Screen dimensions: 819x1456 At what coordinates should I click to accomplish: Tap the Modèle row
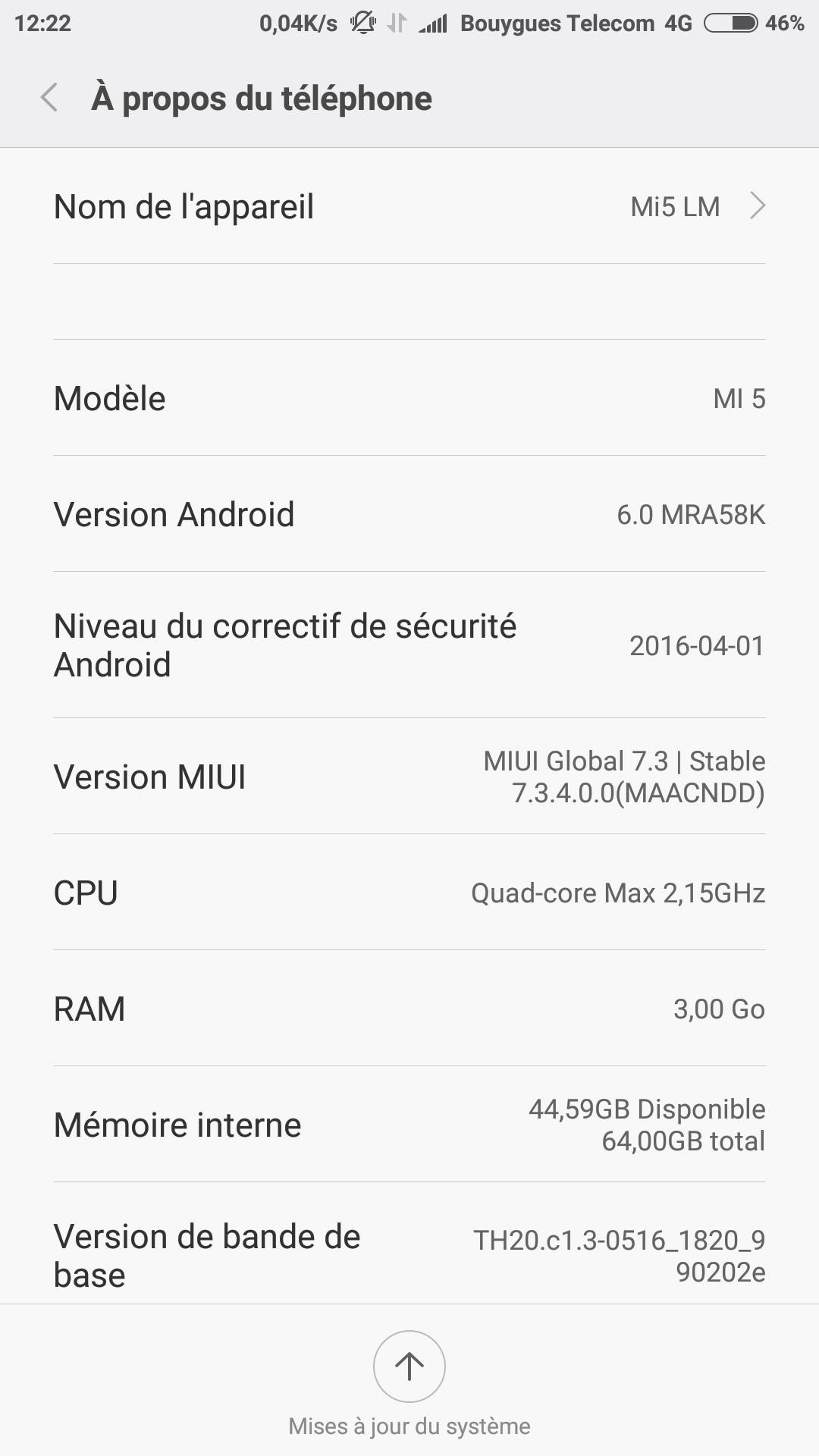409,398
